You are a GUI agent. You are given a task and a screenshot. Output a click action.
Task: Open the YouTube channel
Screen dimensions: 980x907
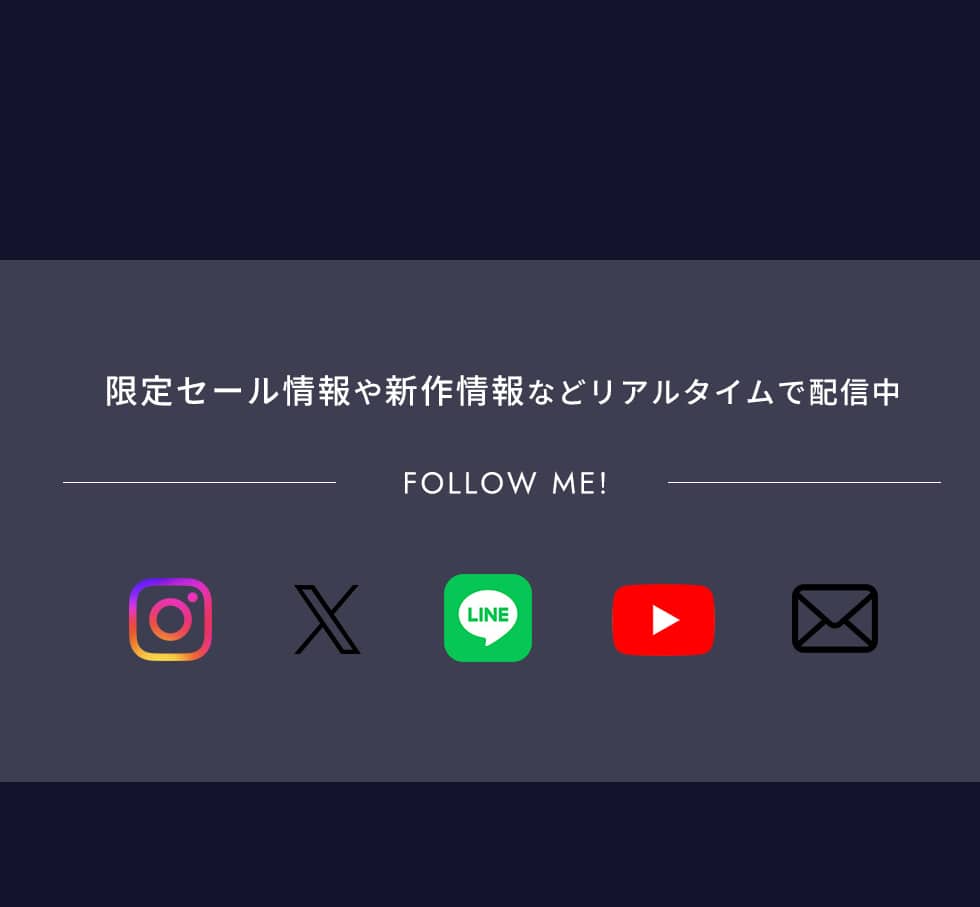[663, 620]
